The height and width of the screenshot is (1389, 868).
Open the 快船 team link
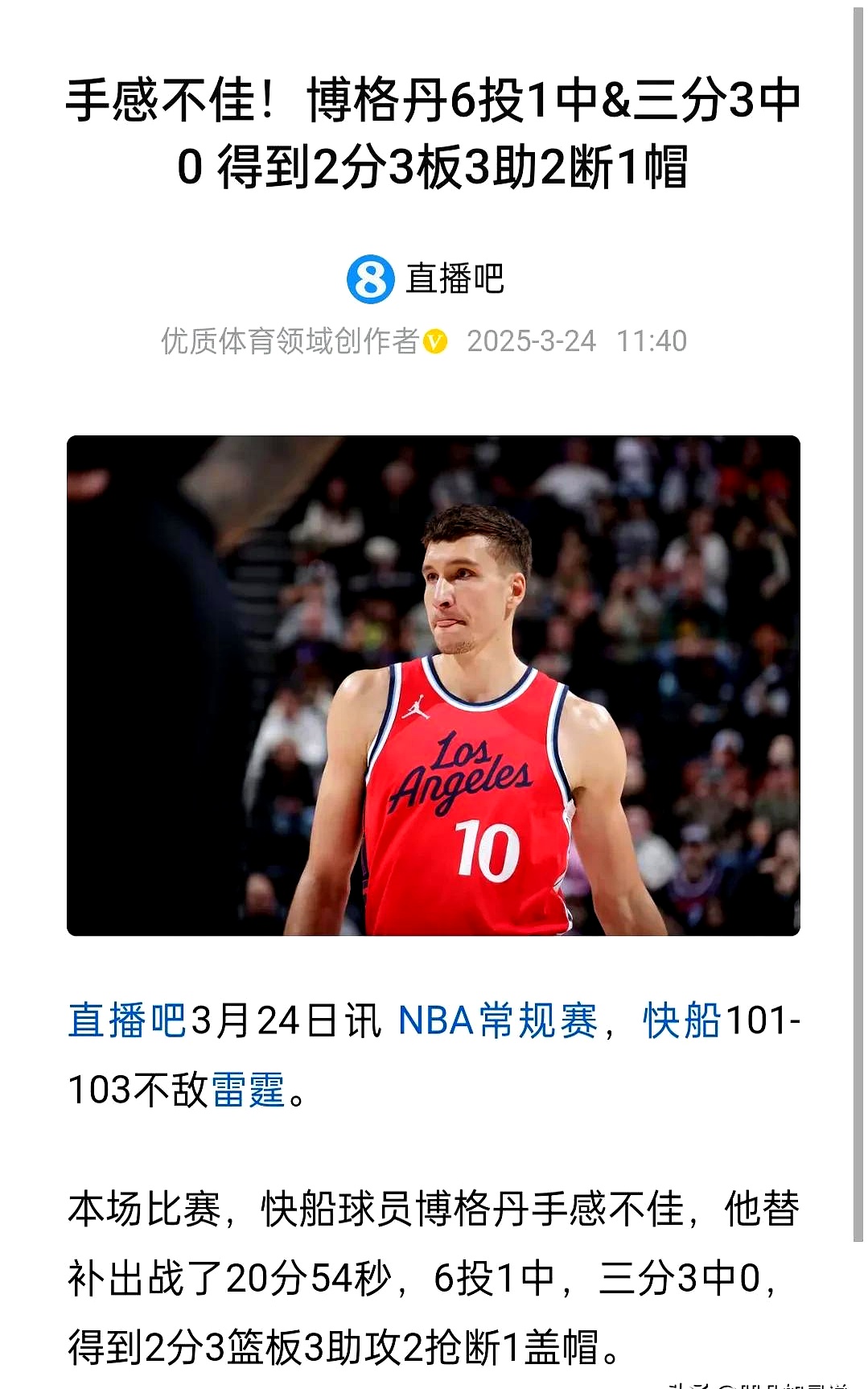click(681, 1020)
